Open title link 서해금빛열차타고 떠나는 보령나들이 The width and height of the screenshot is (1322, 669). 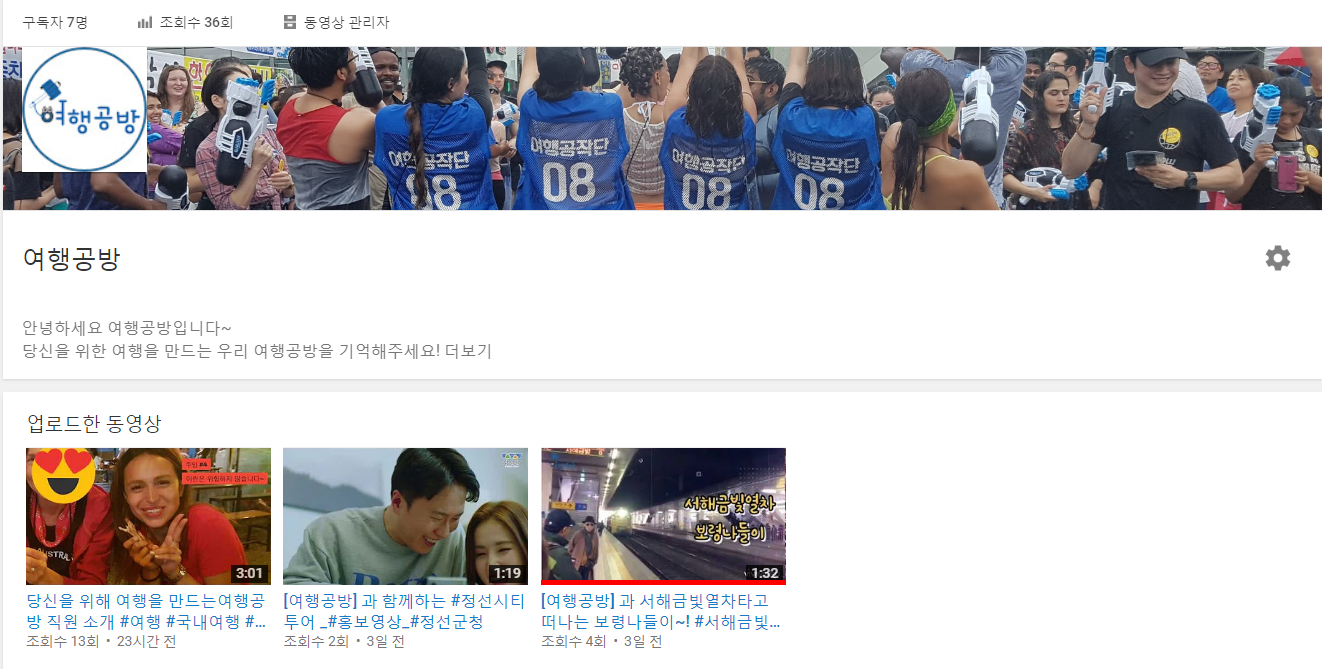(x=660, y=610)
